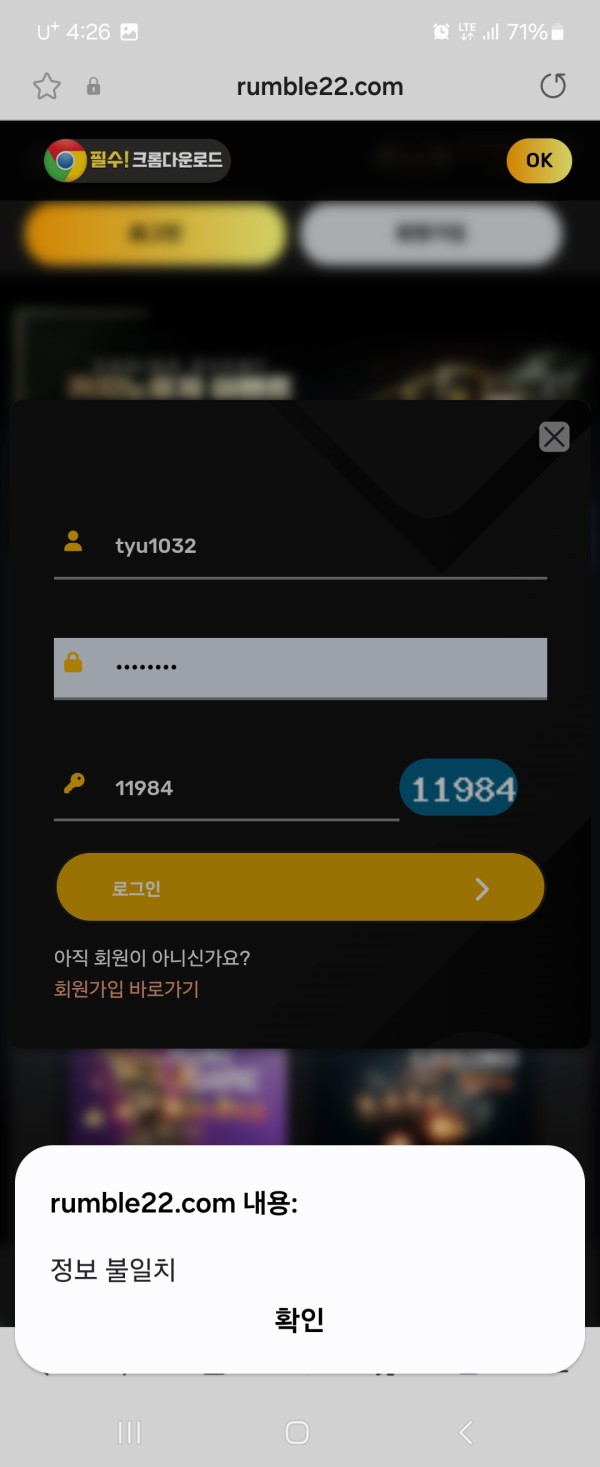Image resolution: width=600 pixels, height=1467 pixels.
Task: Open the 크롬다운로드 banner
Action: pyautogui.click(x=137, y=160)
